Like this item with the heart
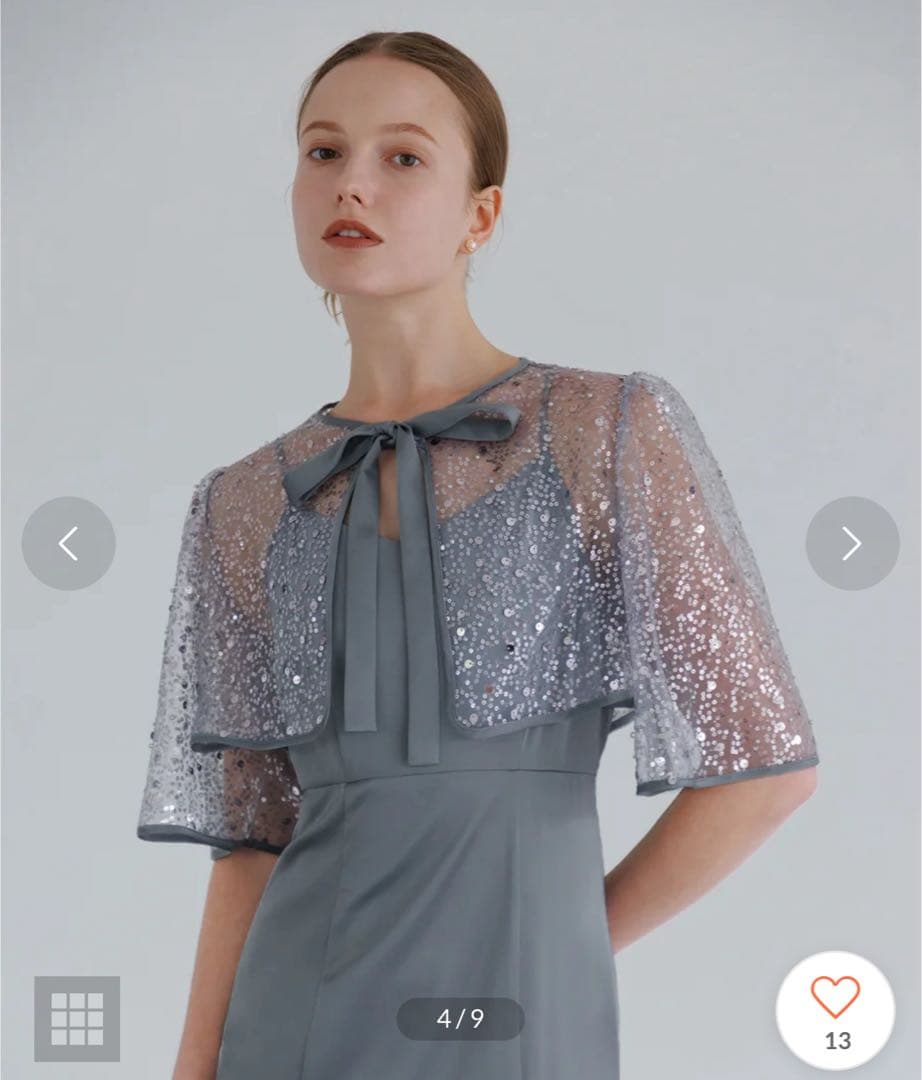Image resolution: width=922 pixels, height=1080 pixels. 835,998
